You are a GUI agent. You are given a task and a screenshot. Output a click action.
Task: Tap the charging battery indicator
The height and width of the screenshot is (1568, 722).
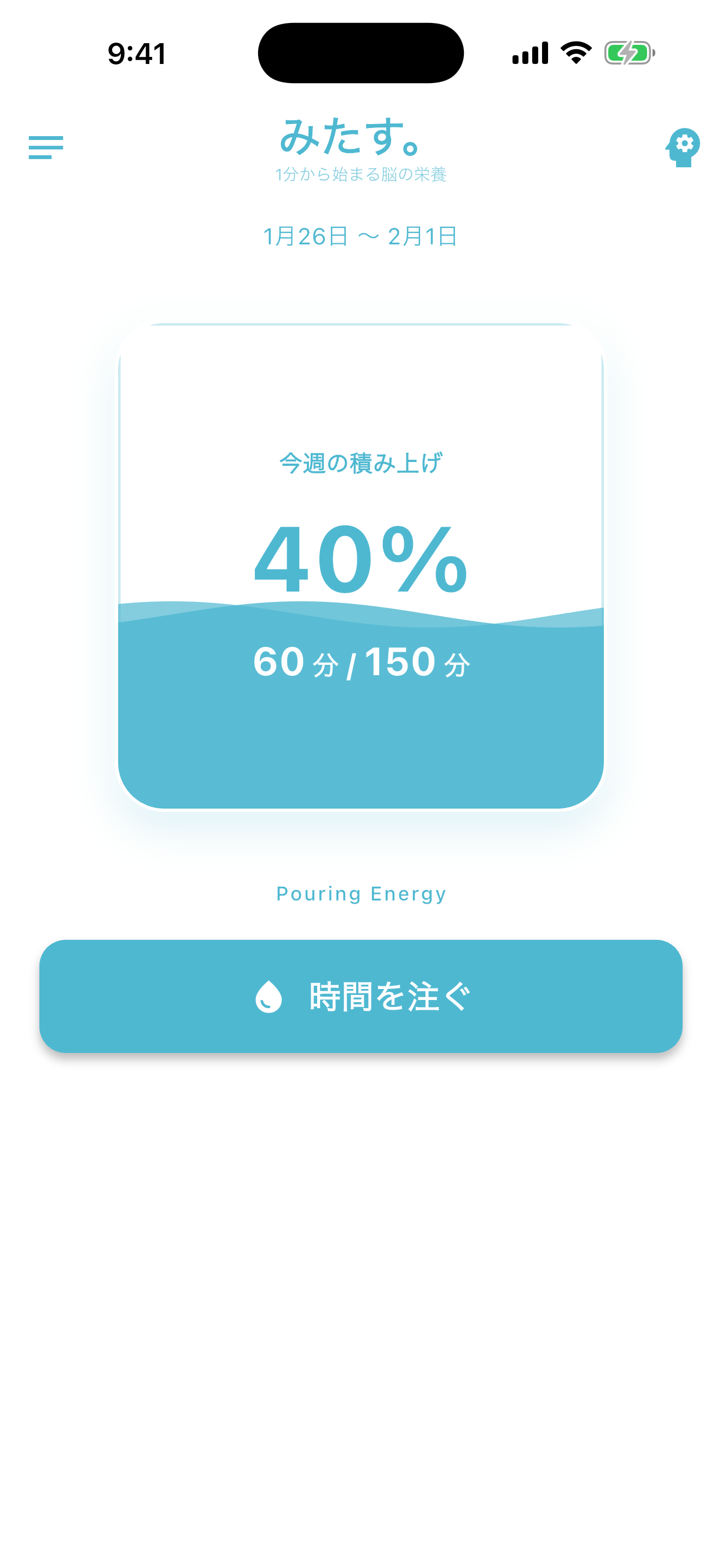[627, 53]
